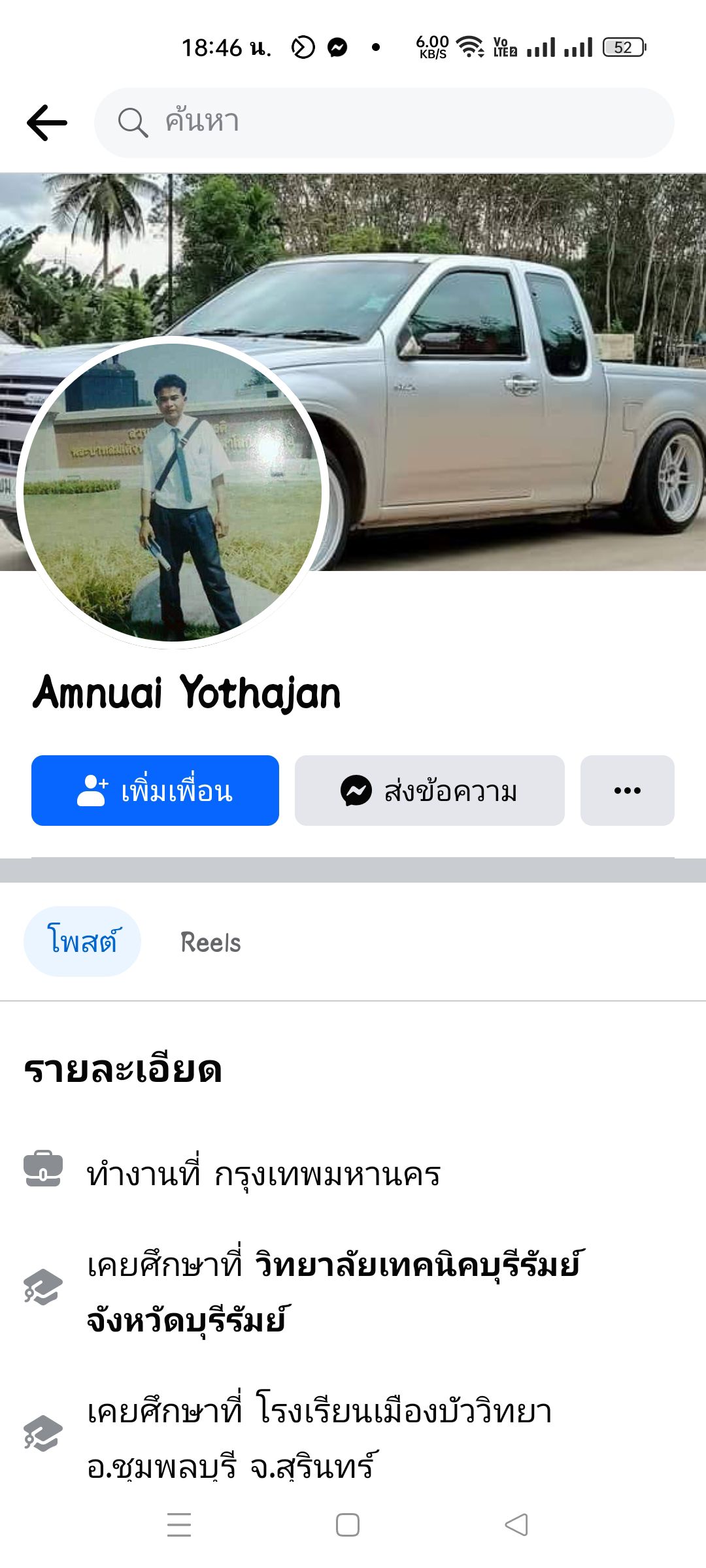Add friend with the เพิ่มเพื่อน button
706x1568 pixels.
[156, 791]
